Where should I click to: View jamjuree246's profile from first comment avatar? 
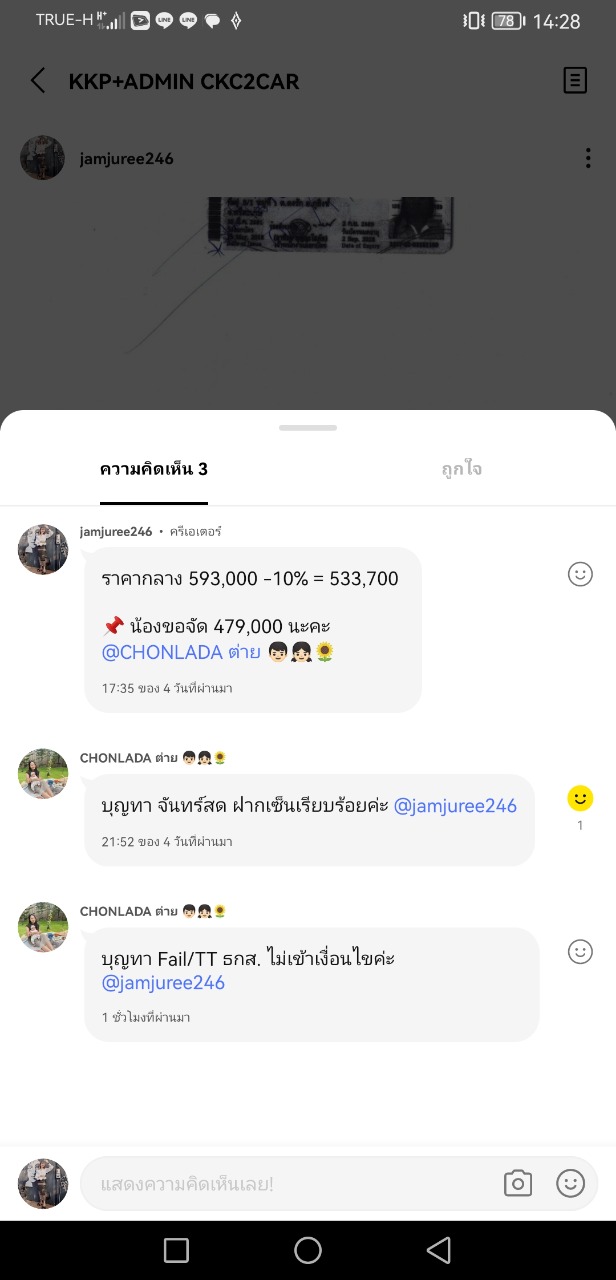click(x=43, y=549)
